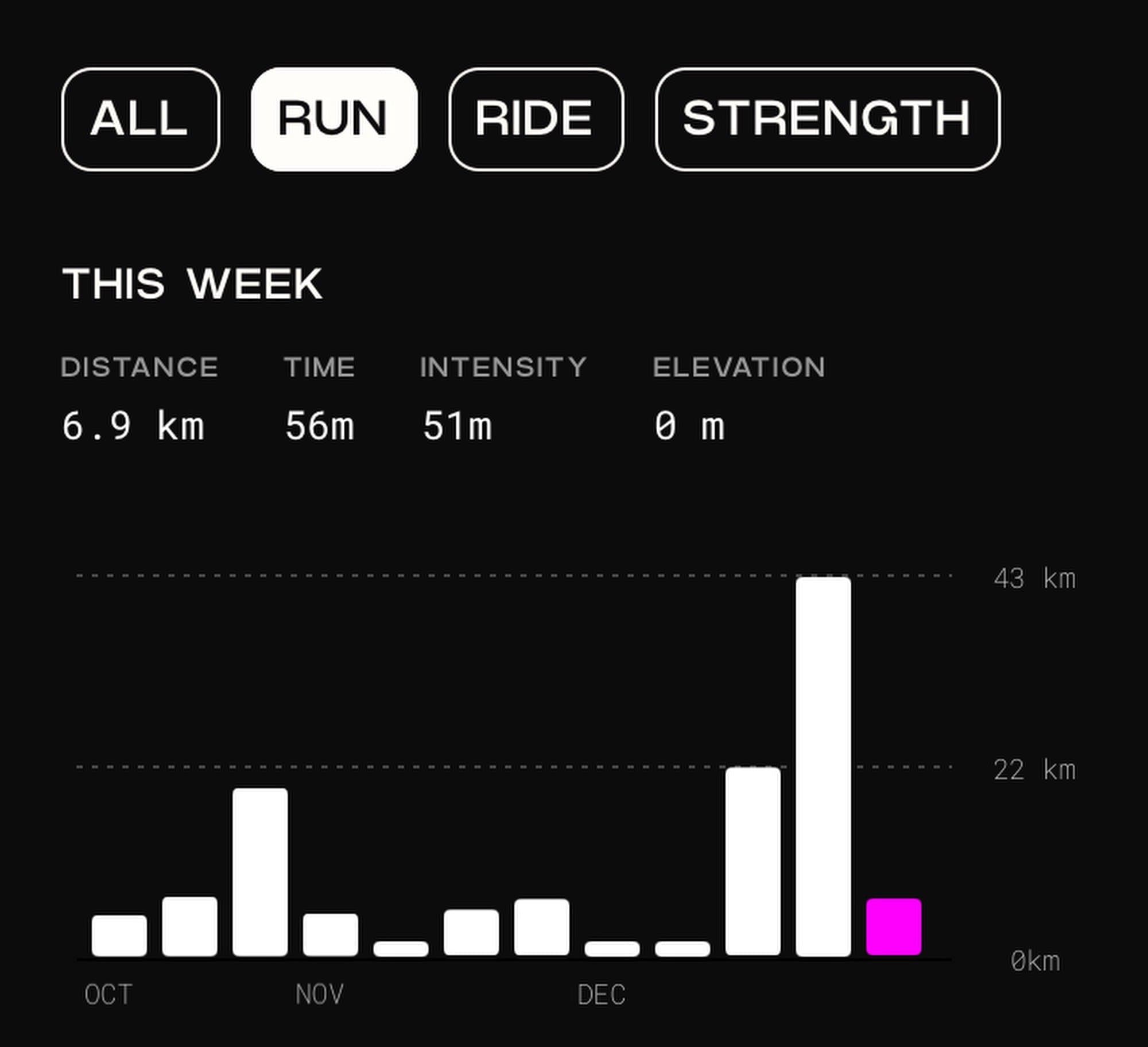Switch to the ALL activity filter

click(x=141, y=119)
